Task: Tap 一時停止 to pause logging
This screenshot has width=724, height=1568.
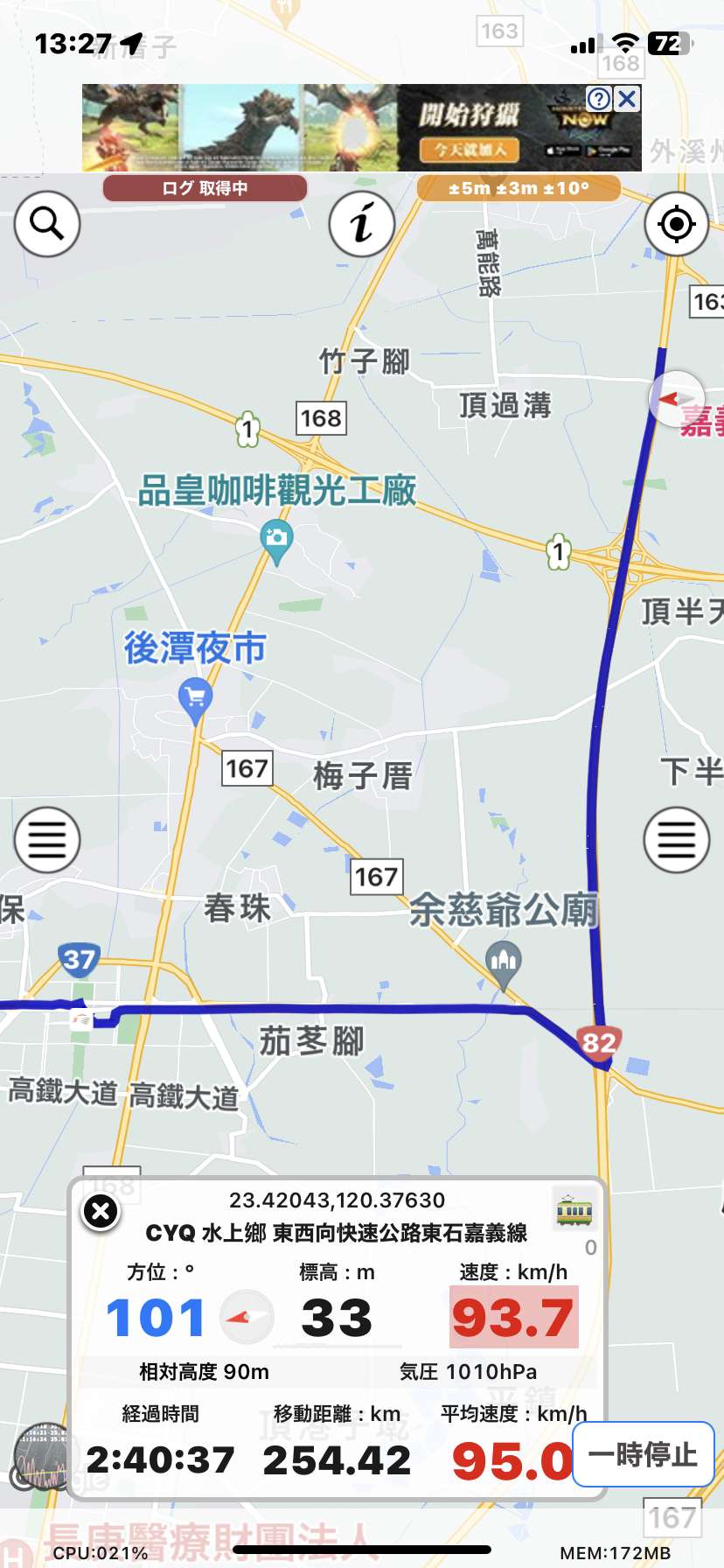Action: click(x=644, y=1454)
